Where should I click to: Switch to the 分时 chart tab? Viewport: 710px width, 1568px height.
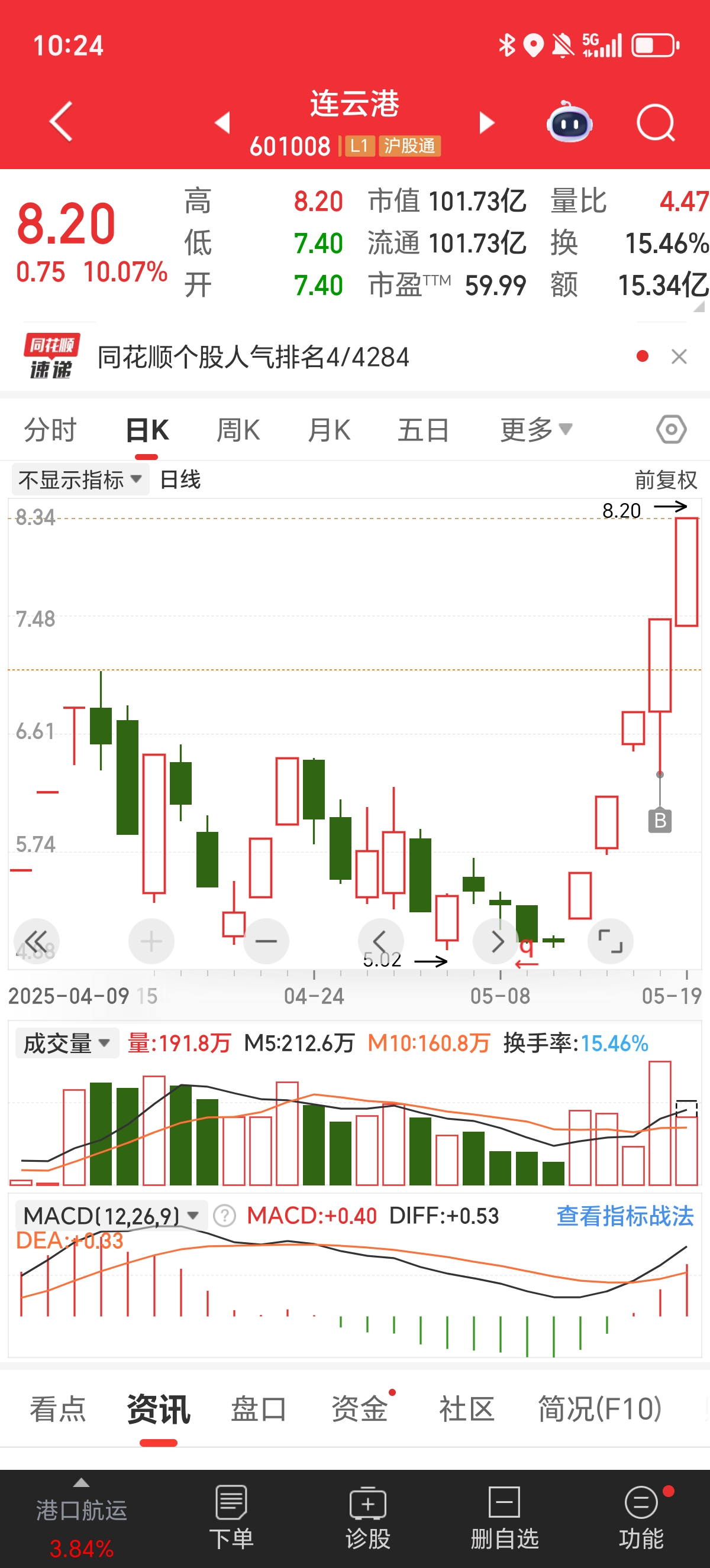pyautogui.click(x=50, y=430)
